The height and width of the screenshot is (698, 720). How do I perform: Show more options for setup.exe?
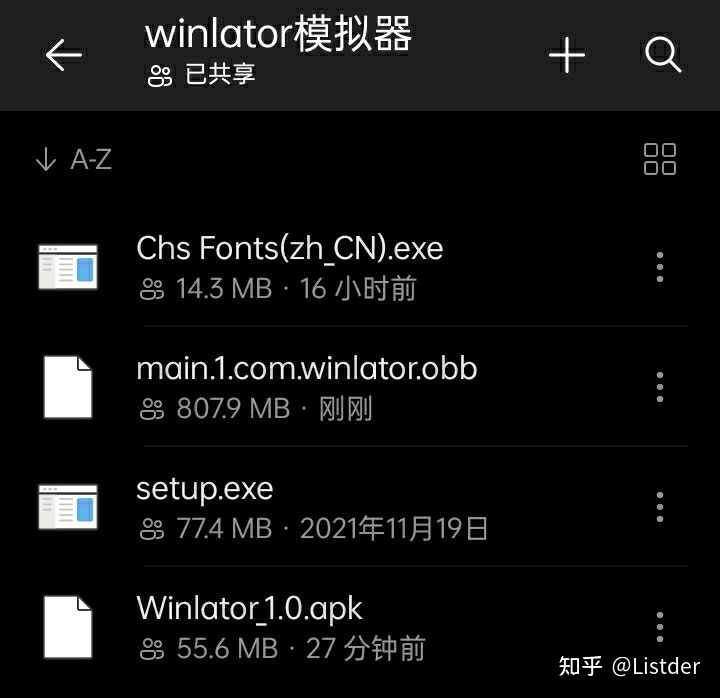pyautogui.click(x=660, y=507)
